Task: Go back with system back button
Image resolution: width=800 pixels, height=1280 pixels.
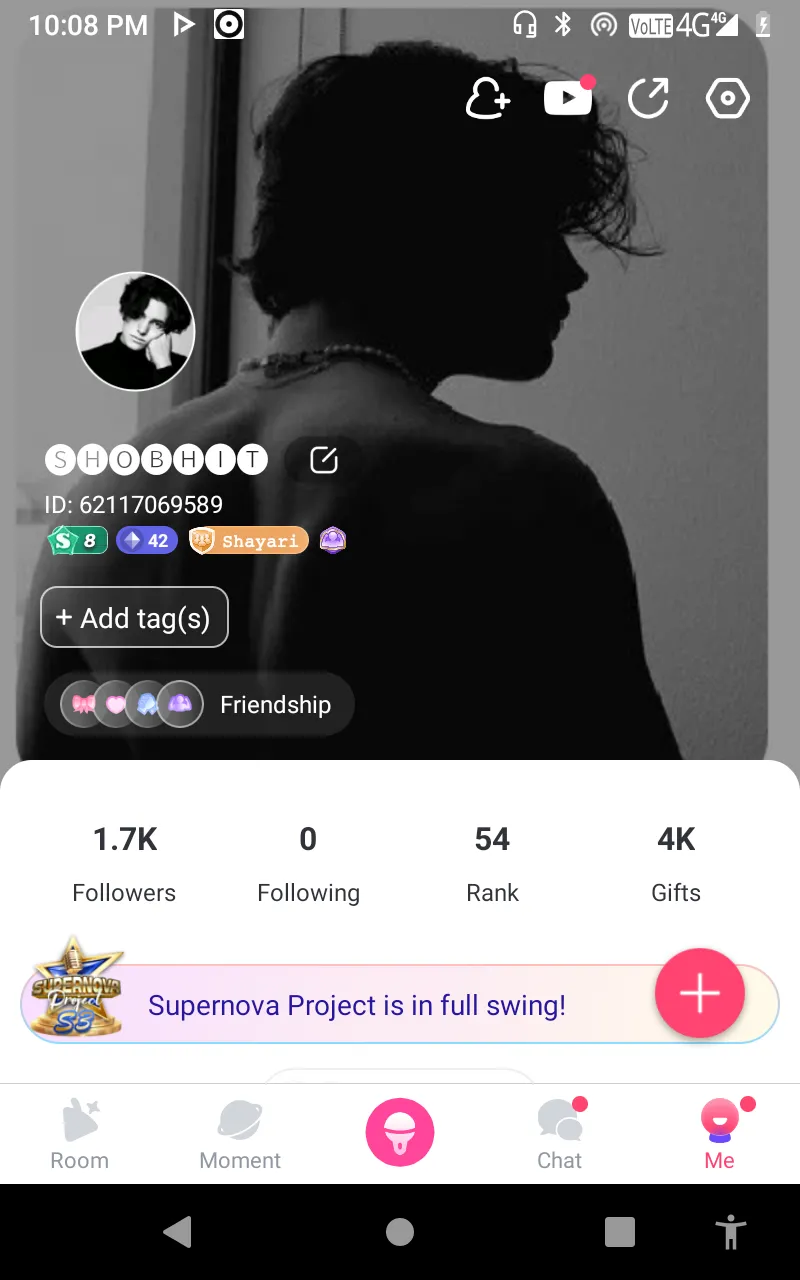Action: point(178,1232)
